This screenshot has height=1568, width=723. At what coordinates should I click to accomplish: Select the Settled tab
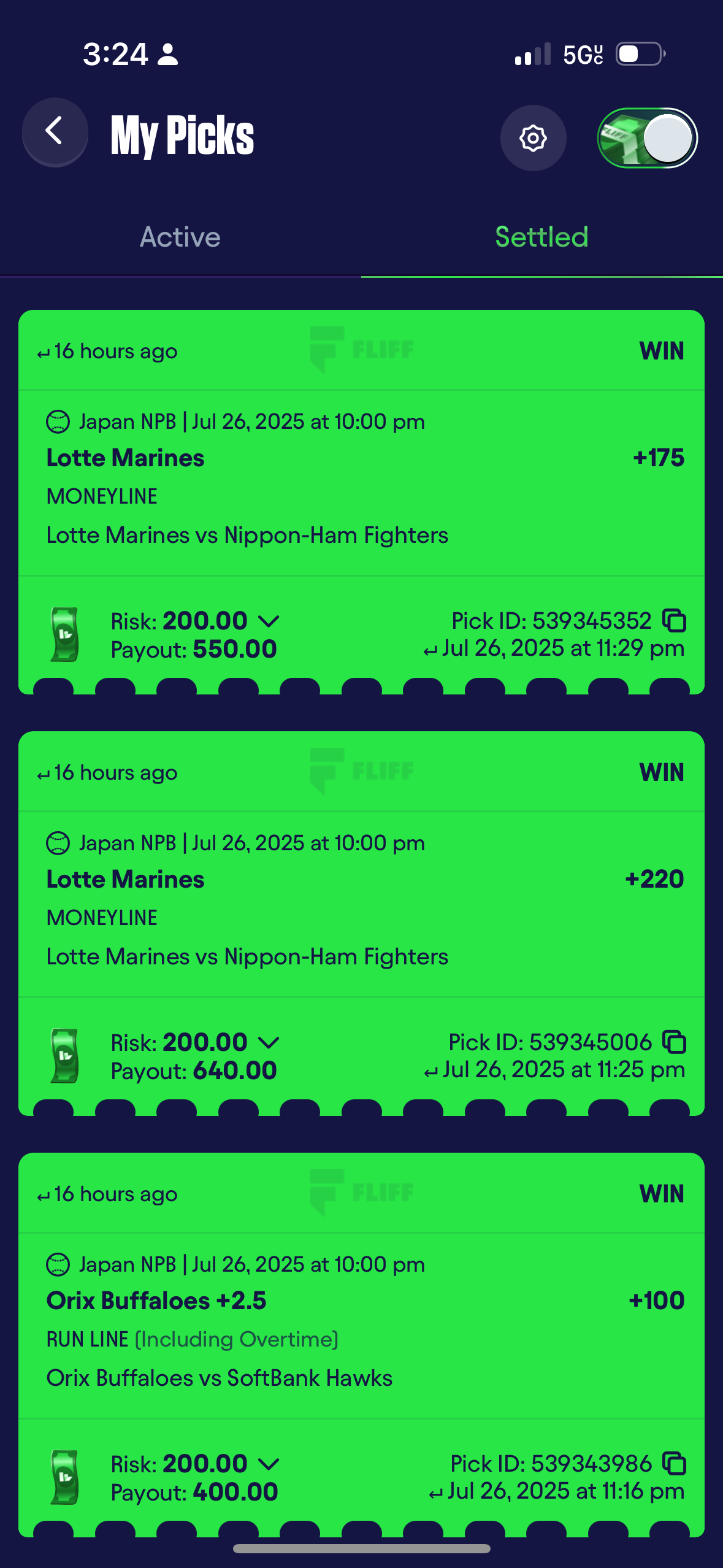(541, 237)
